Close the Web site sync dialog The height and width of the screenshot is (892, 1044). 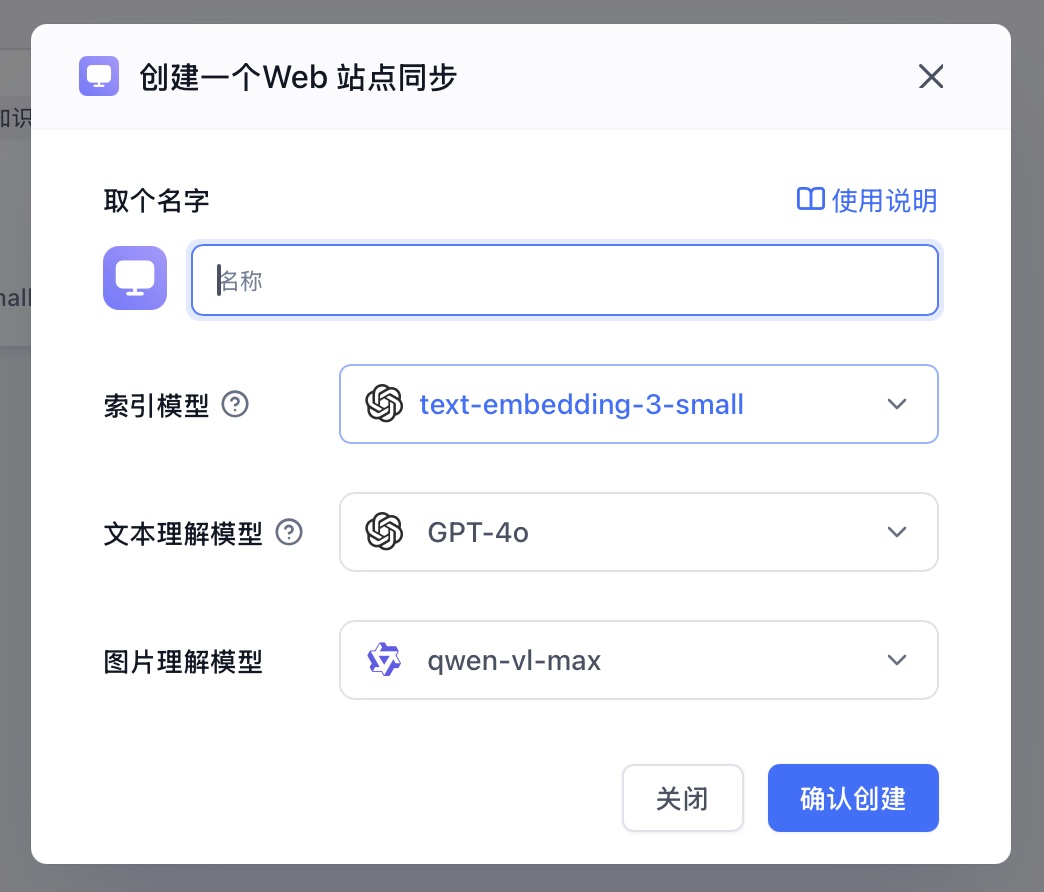(931, 77)
